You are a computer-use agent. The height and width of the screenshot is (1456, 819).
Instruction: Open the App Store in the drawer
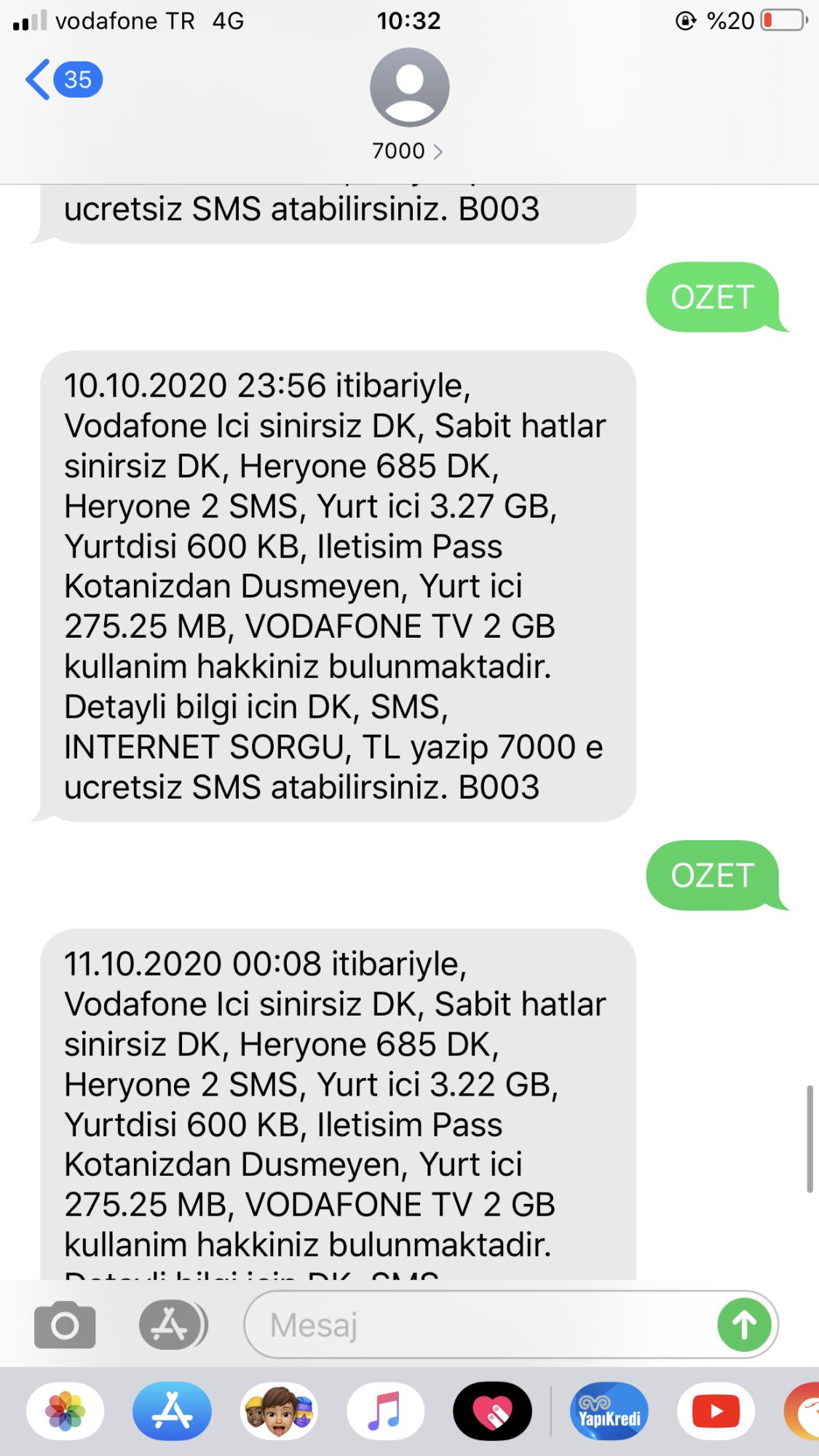172,1412
